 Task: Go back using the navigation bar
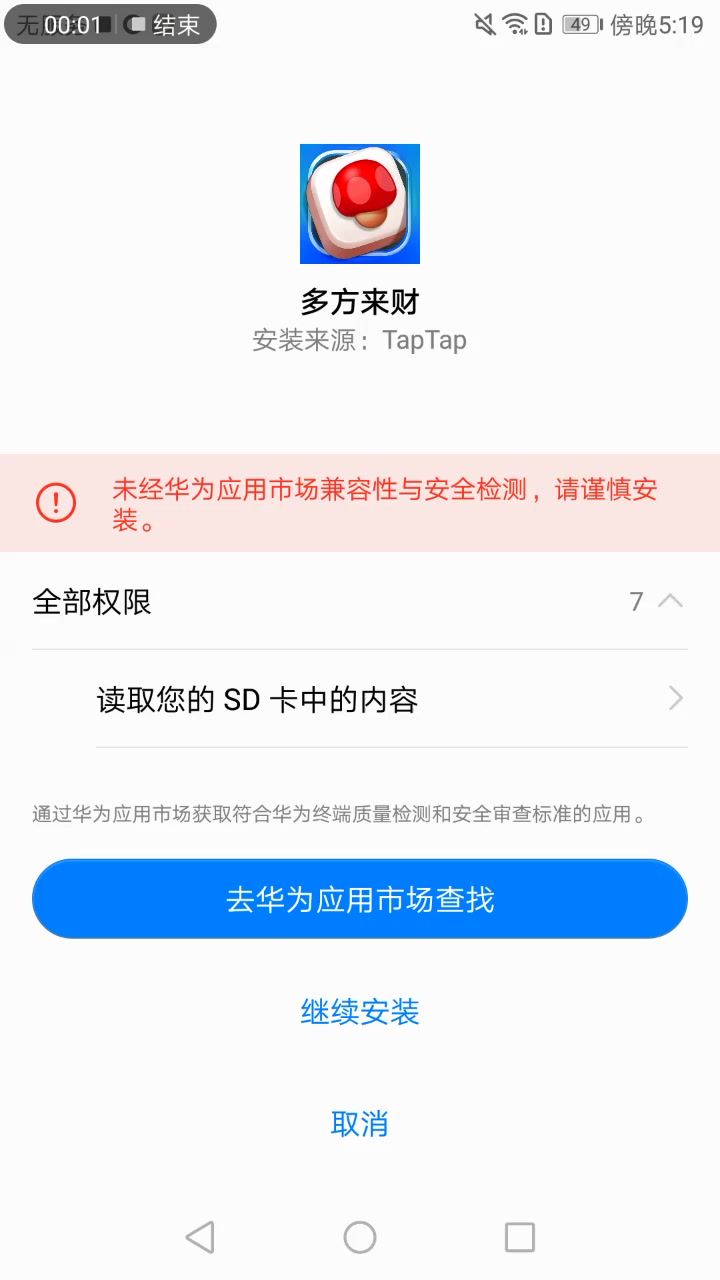pos(200,1237)
